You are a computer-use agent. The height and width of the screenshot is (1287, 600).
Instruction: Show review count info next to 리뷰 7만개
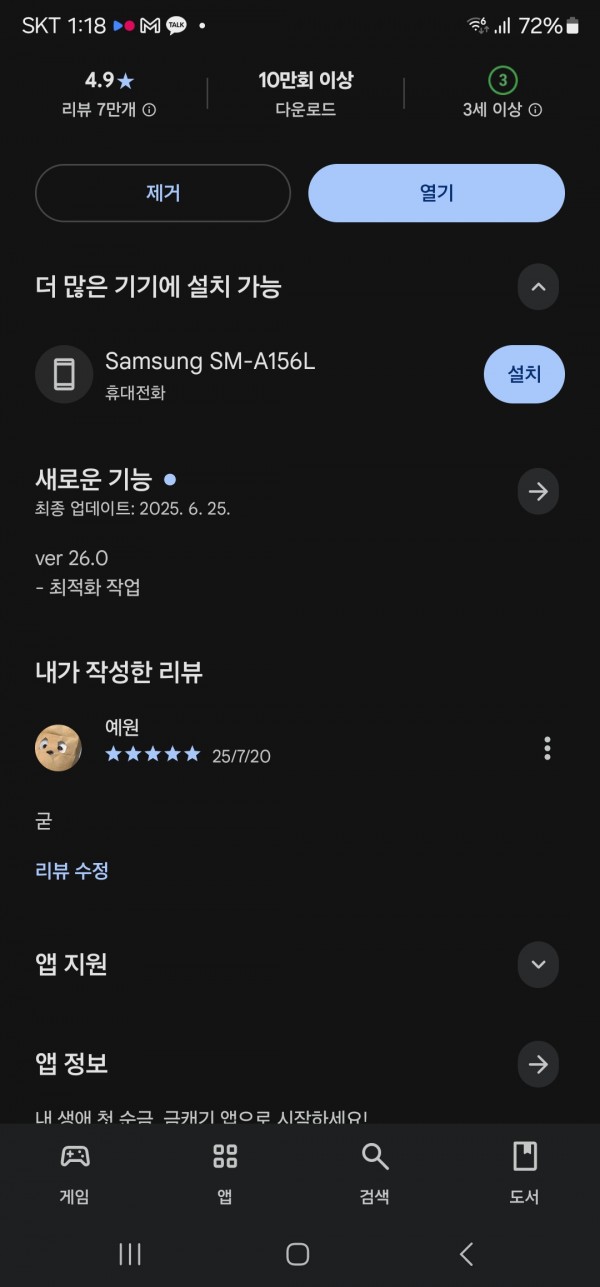(149, 110)
